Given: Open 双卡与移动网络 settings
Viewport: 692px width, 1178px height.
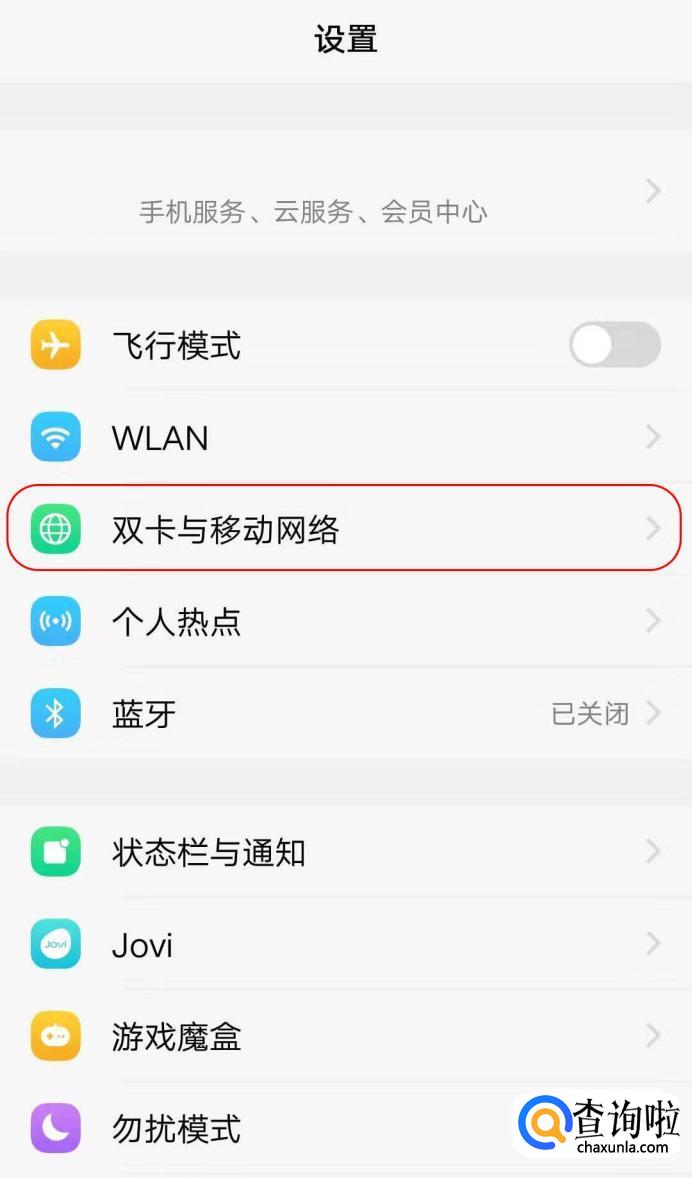Looking at the screenshot, I should tap(346, 529).
